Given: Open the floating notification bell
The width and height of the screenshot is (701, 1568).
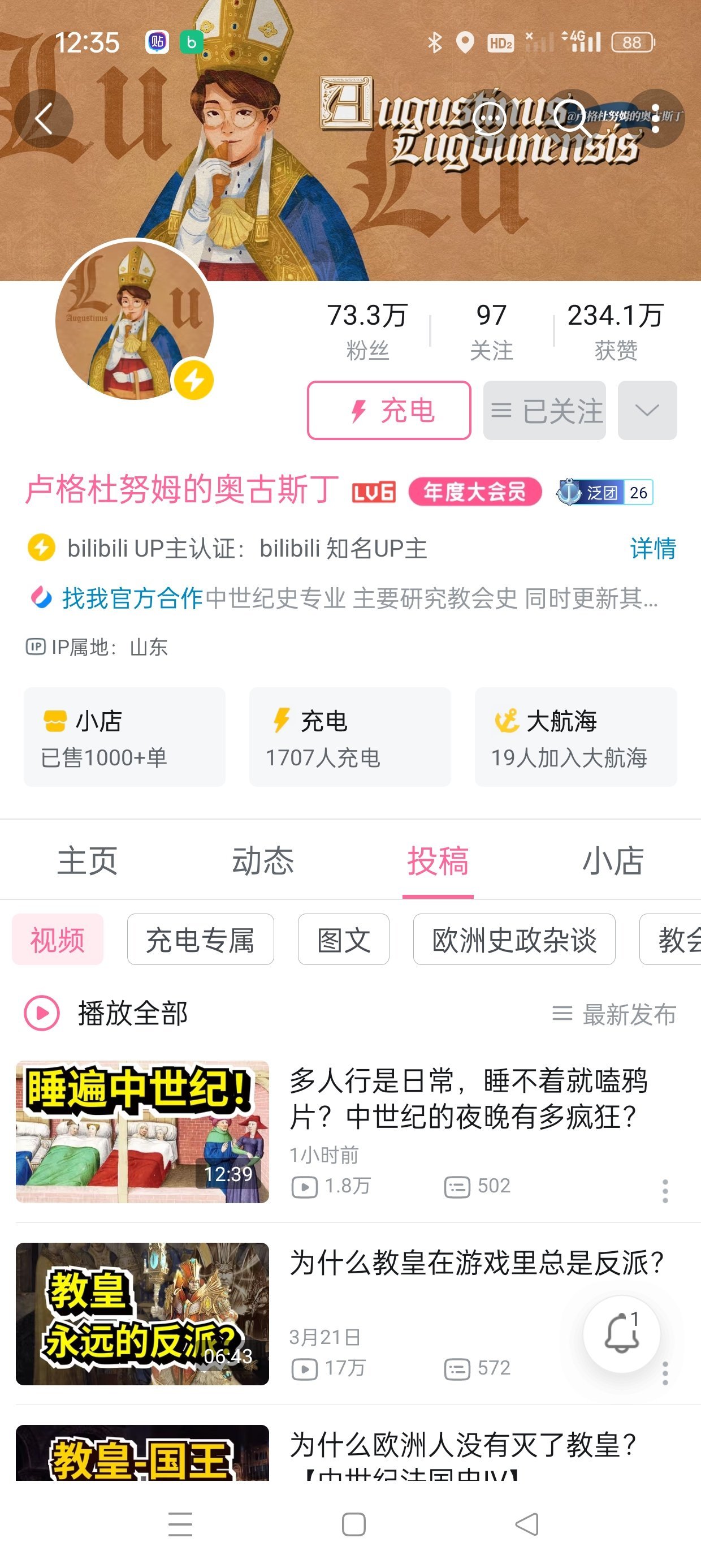Looking at the screenshot, I should [x=621, y=1334].
